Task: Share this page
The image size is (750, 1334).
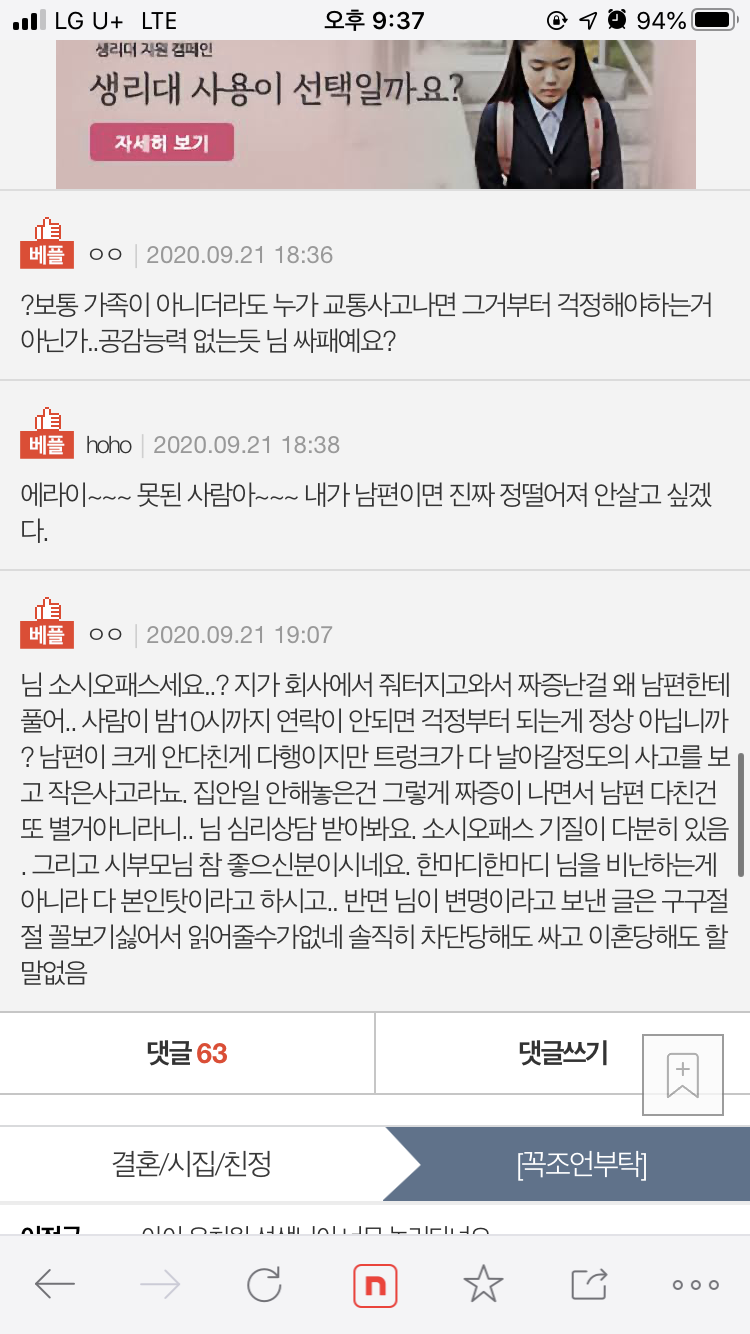Action: pyautogui.click(x=589, y=1284)
